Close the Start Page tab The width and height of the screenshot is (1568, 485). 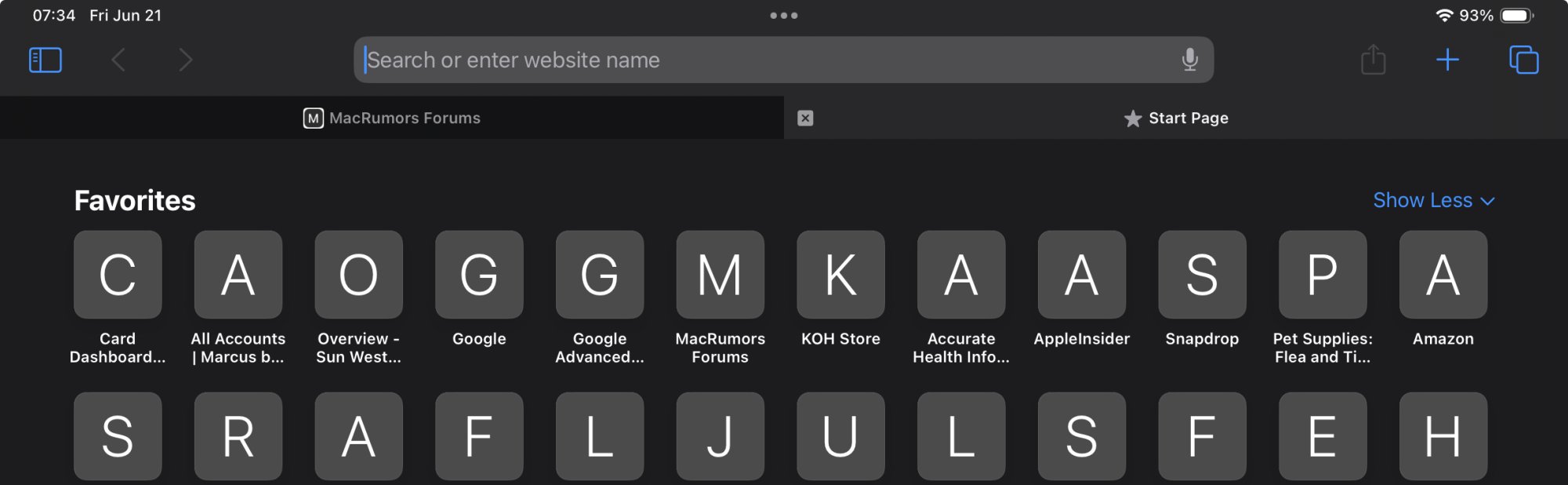tap(805, 118)
